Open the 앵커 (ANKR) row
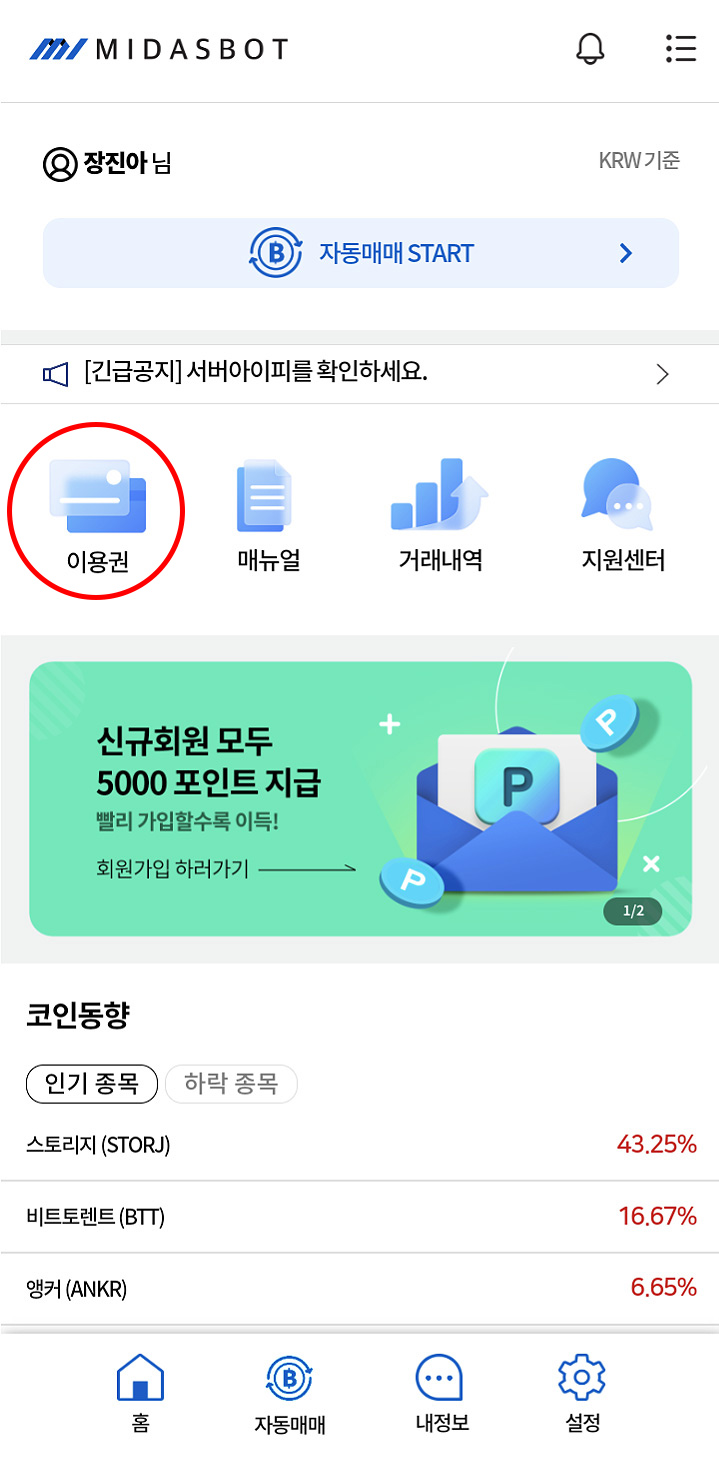 click(360, 1289)
